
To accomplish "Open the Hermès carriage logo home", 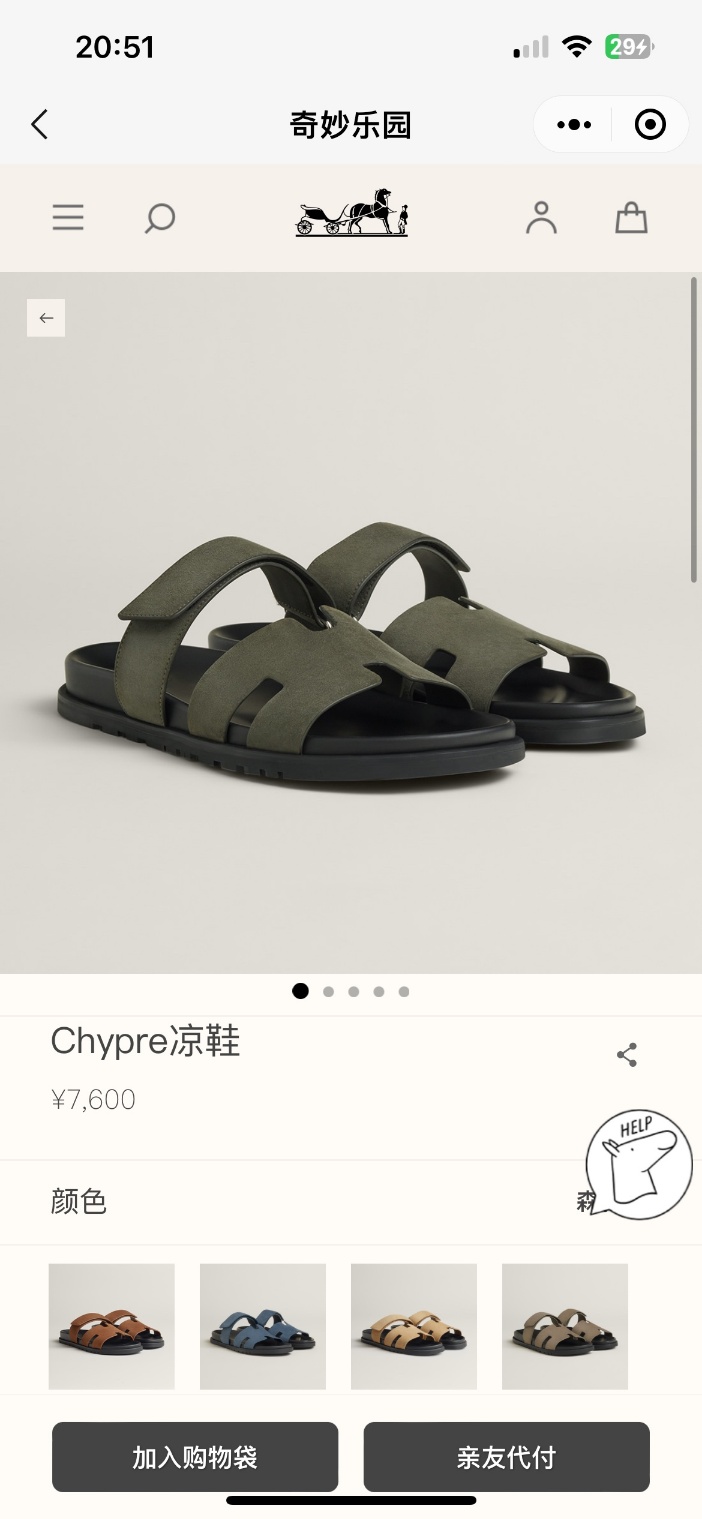I will pyautogui.click(x=352, y=213).
